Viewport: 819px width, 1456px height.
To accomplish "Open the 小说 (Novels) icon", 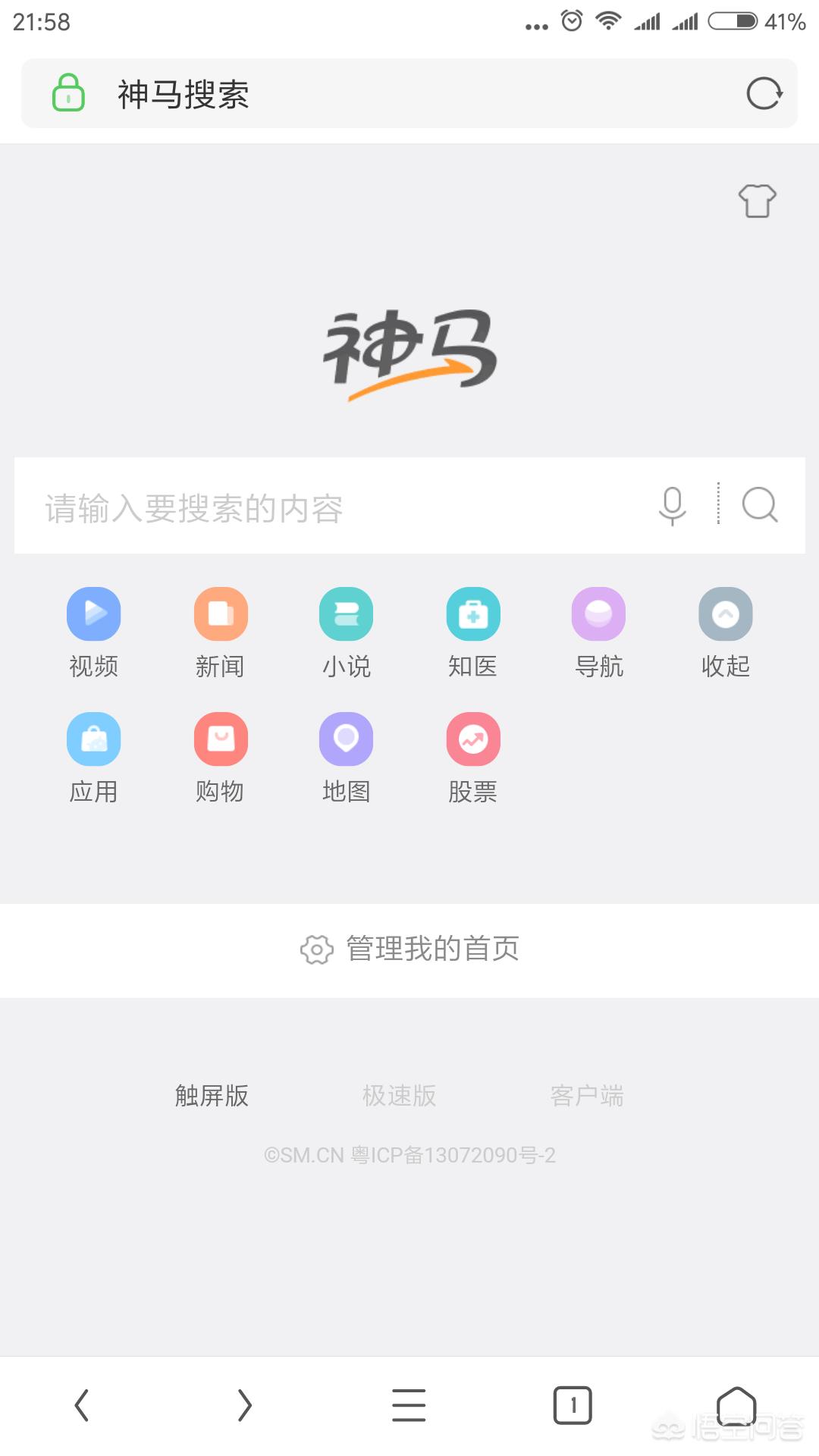I will [346, 614].
